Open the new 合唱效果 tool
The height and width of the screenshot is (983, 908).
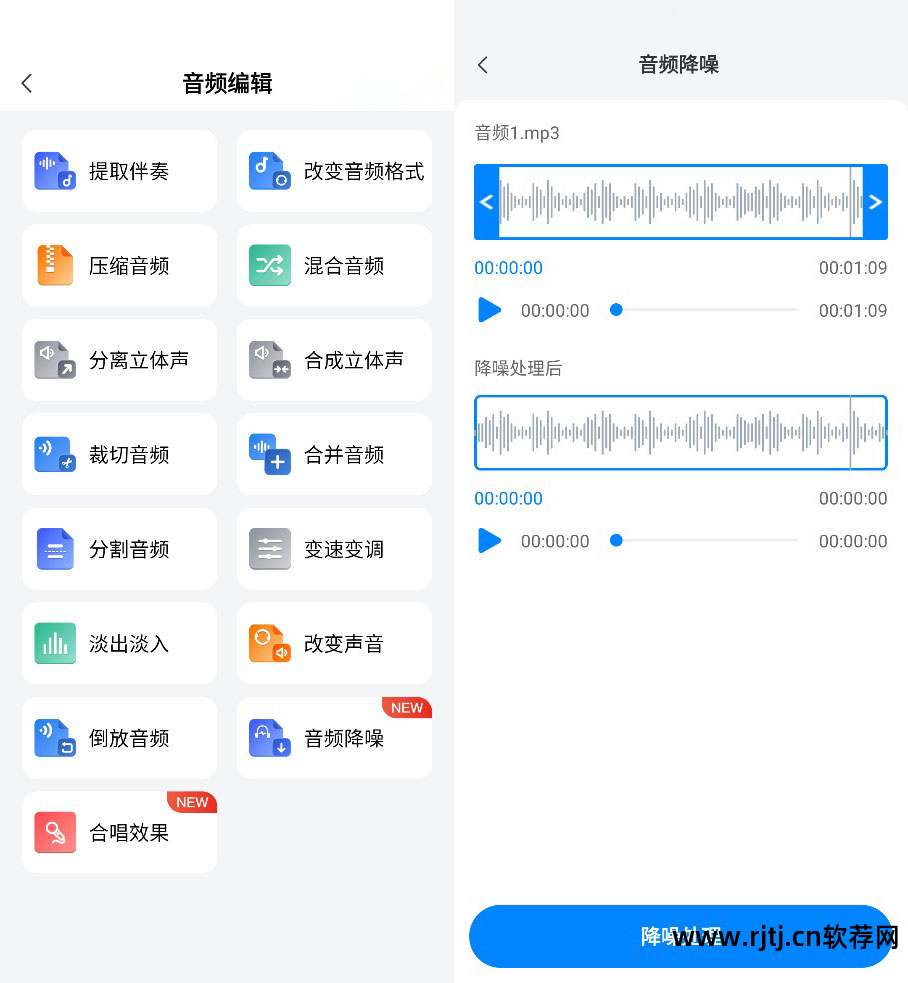[119, 832]
